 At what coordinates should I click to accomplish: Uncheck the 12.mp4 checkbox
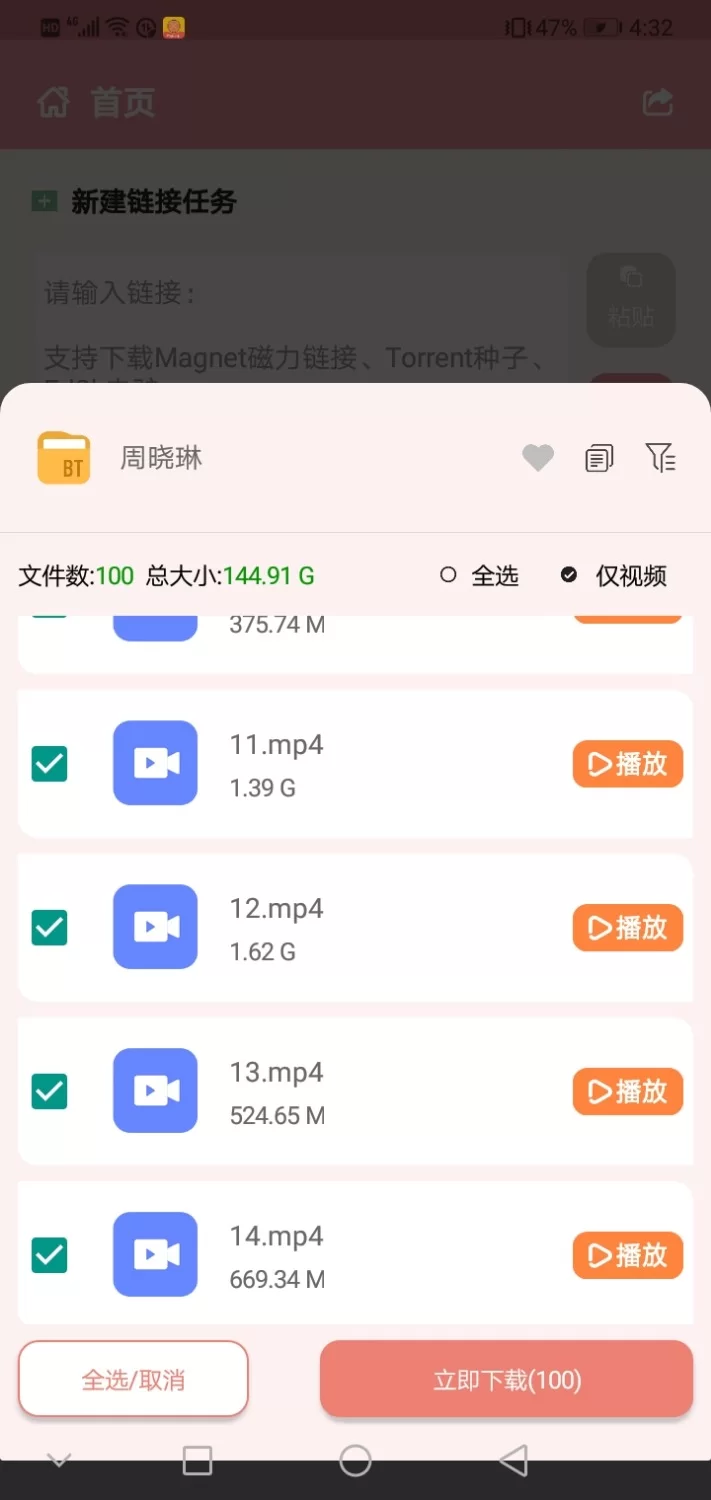click(49, 928)
